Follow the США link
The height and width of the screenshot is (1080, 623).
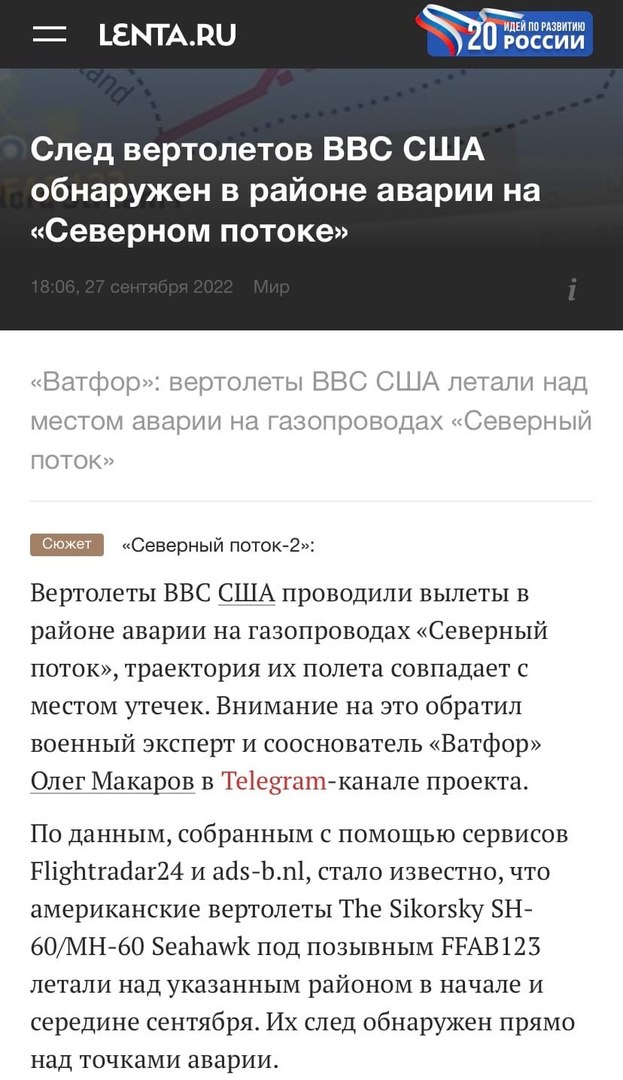pyautogui.click(x=246, y=593)
